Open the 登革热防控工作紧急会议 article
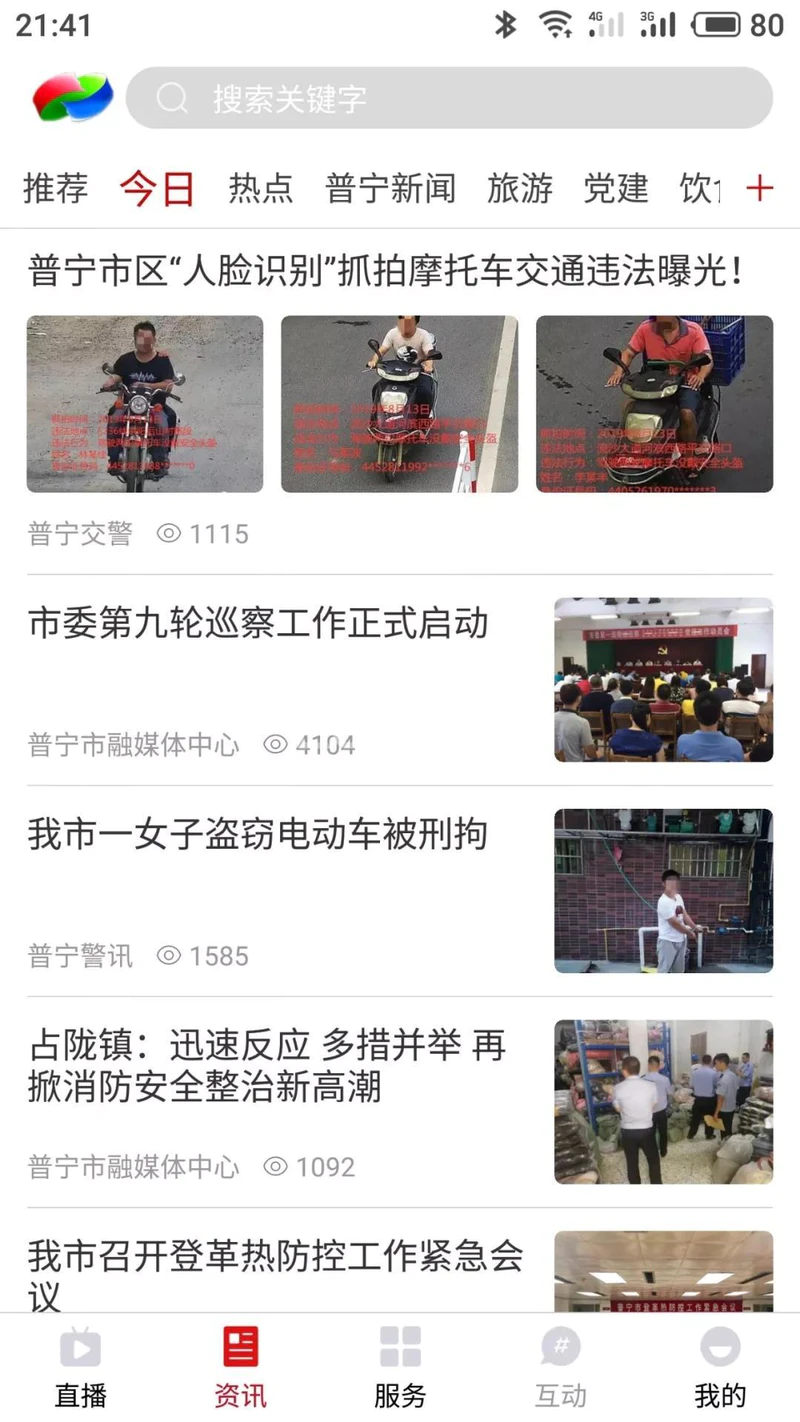Viewport: 800px width, 1422px height. point(276,1272)
